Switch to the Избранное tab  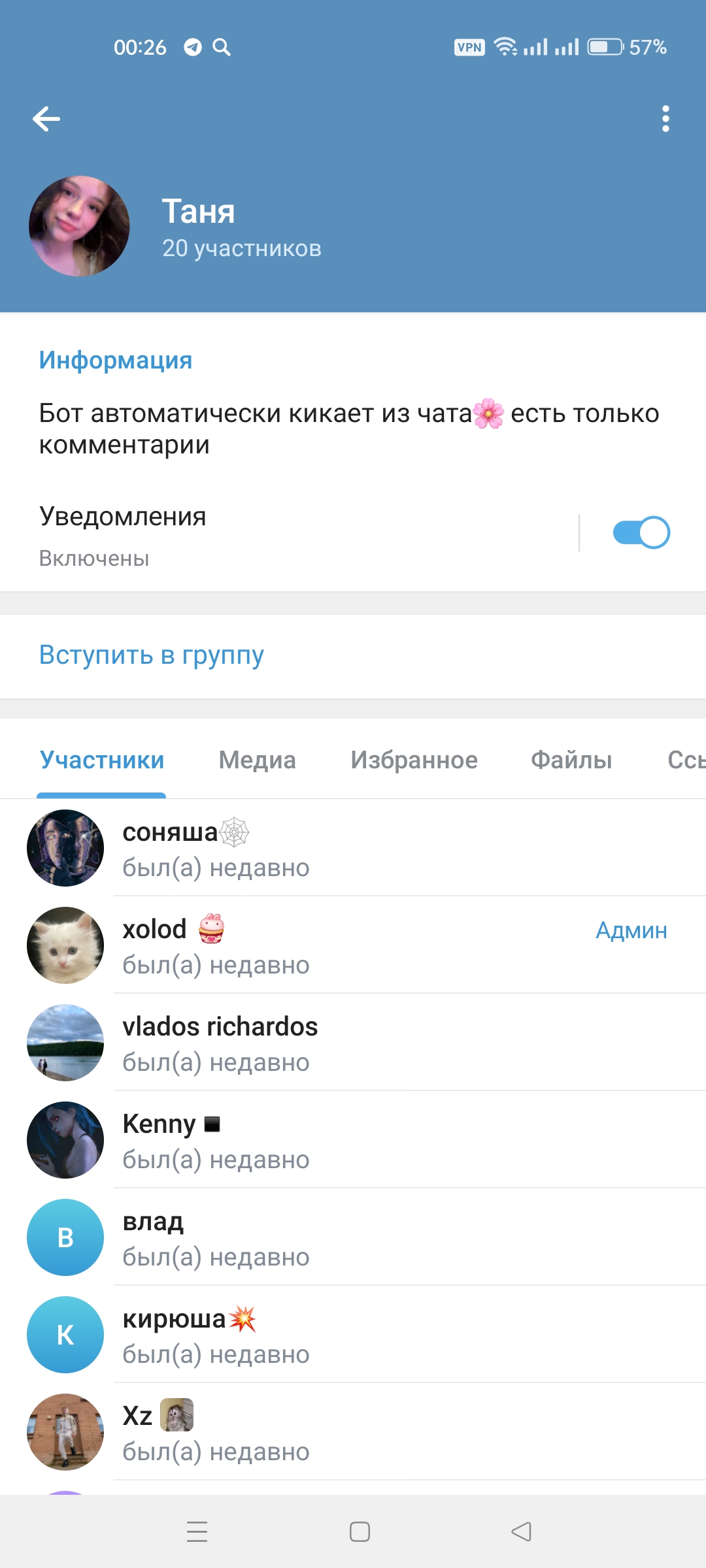[414, 760]
